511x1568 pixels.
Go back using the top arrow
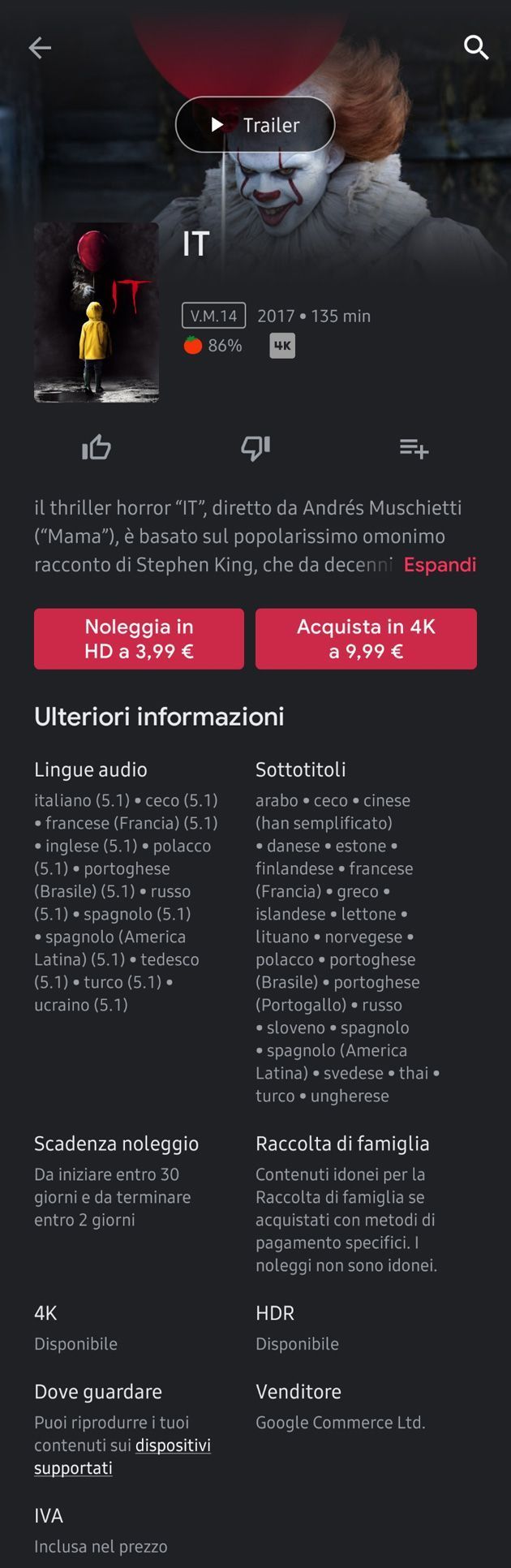click(x=40, y=48)
